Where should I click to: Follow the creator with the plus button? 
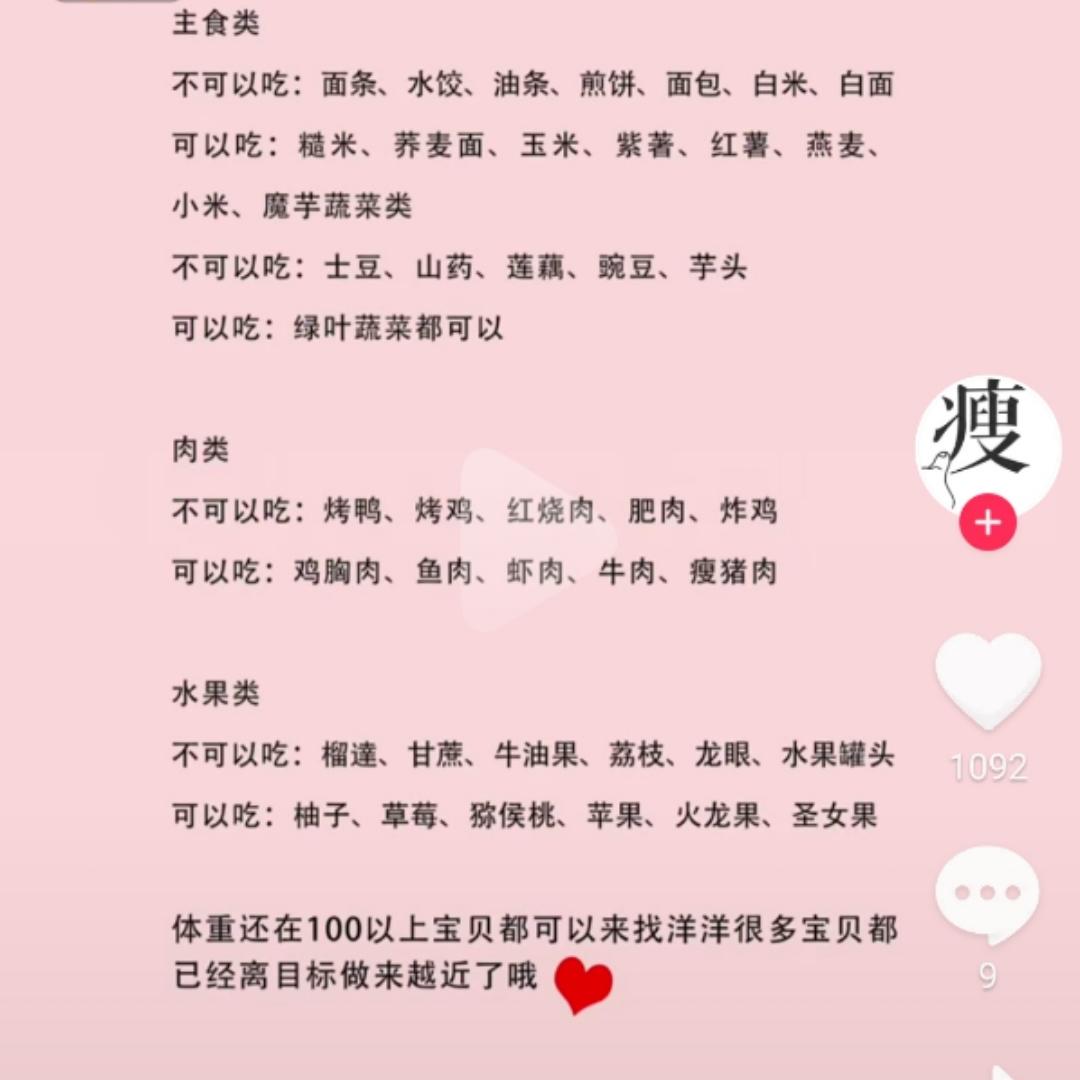coord(988,523)
